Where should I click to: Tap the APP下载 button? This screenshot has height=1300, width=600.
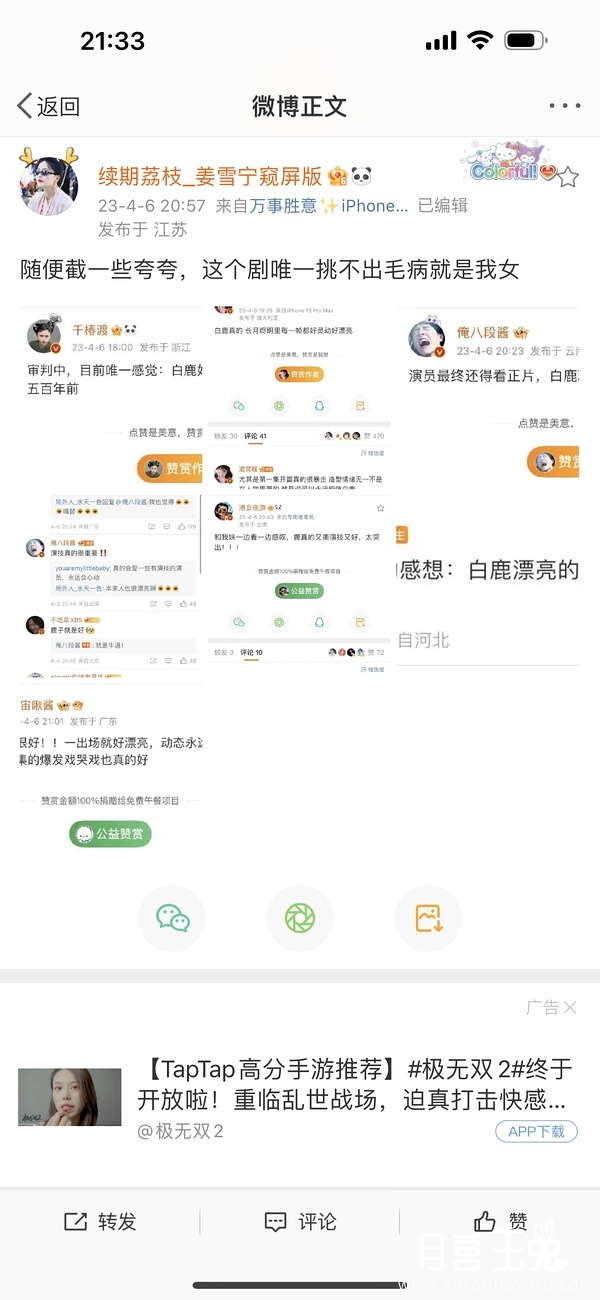536,1131
